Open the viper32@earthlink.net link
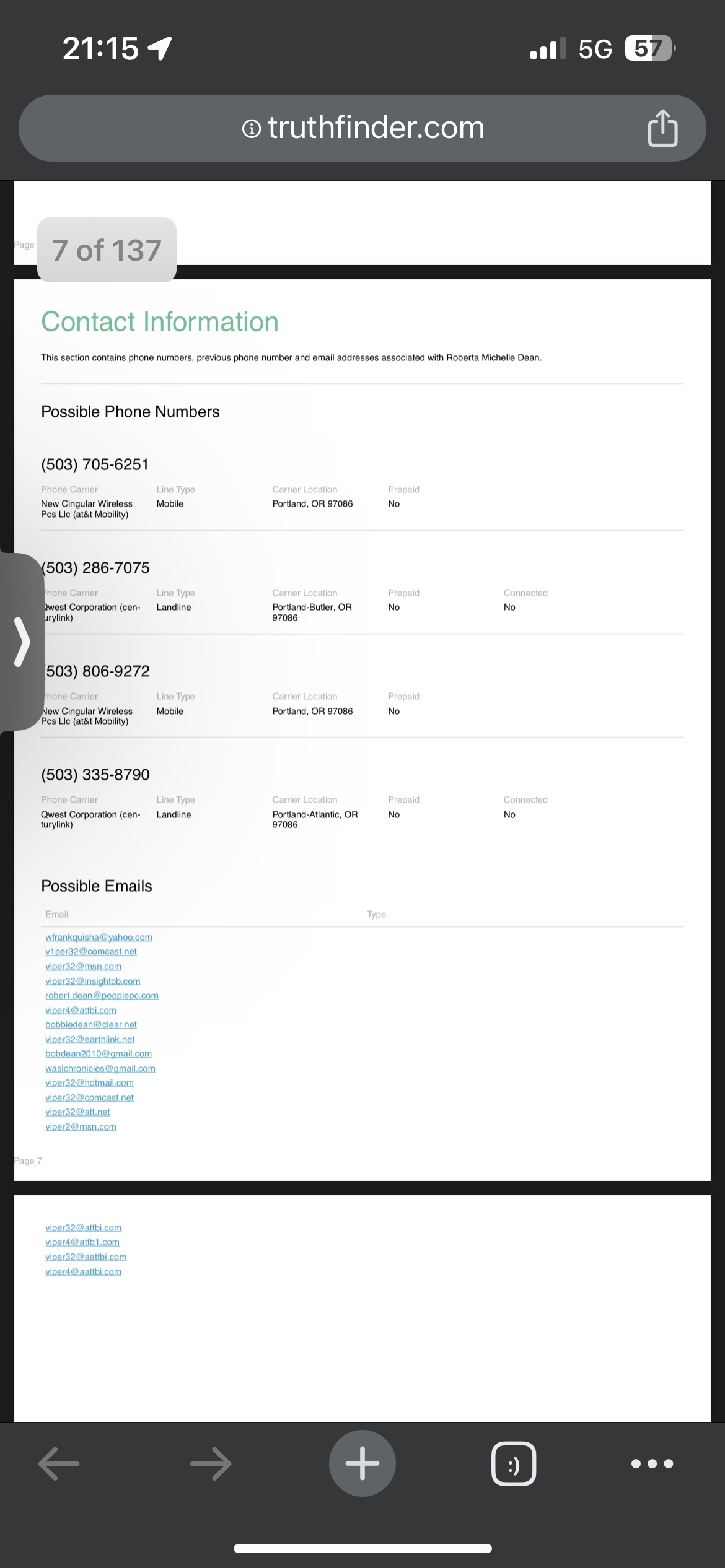 click(90, 1039)
